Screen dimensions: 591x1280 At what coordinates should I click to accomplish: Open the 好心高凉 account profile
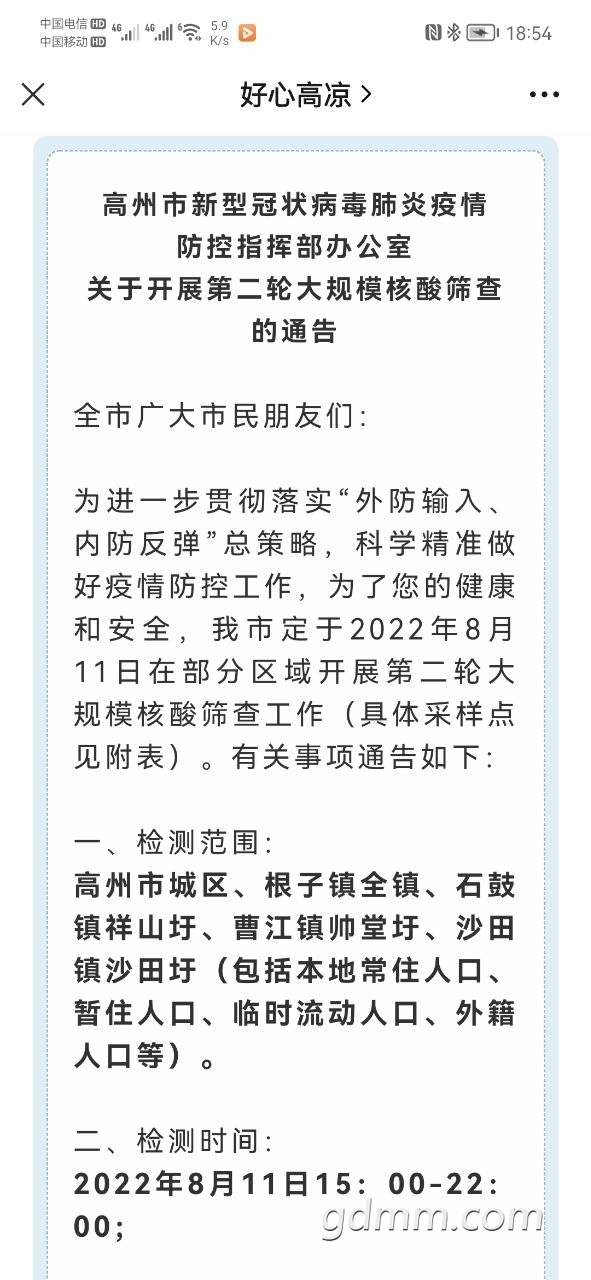pos(306,95)
